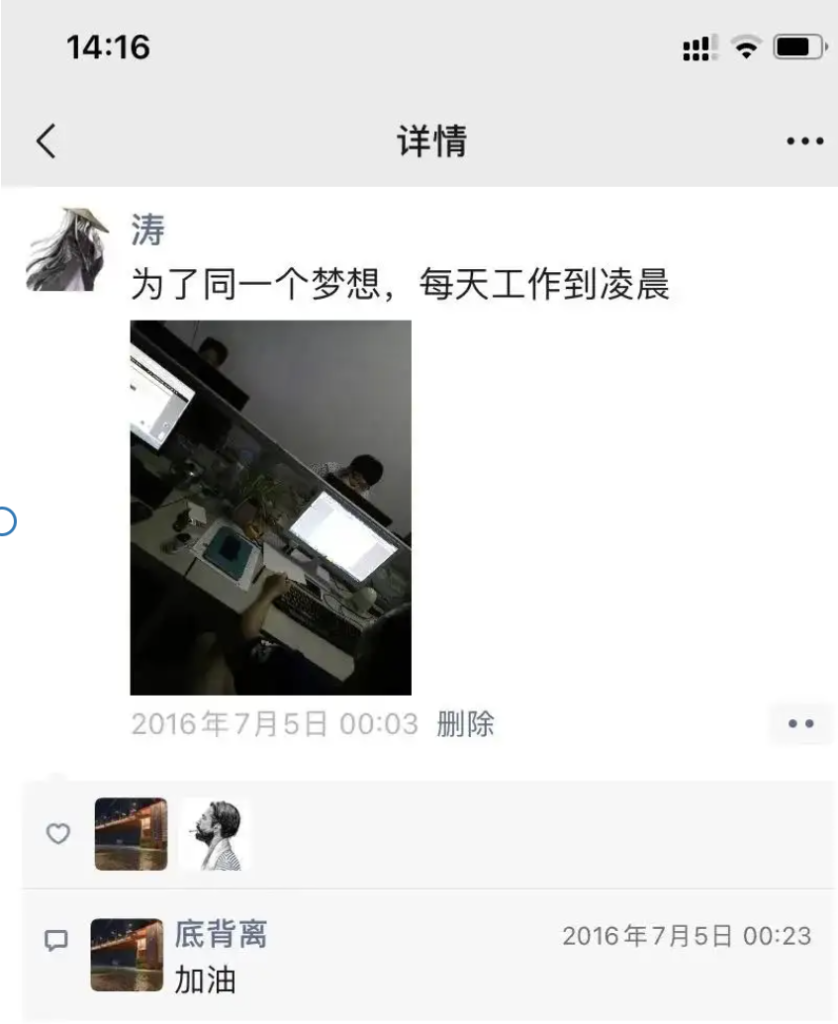The height and width of the screenshot is (1024, 838).
Task: Open the poster name 涛
Action: (148, 228)
